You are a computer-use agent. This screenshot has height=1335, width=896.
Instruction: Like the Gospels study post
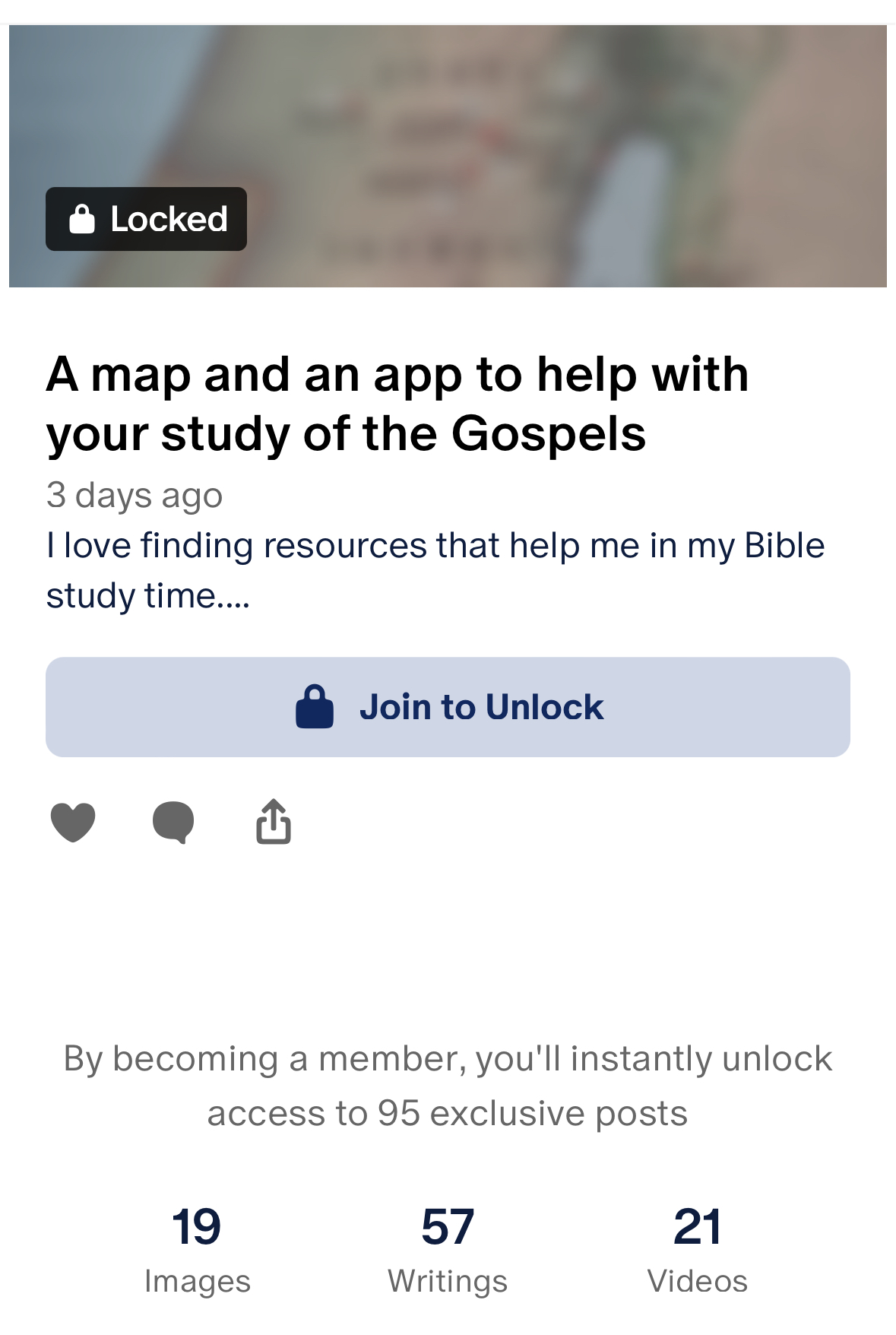73,822
